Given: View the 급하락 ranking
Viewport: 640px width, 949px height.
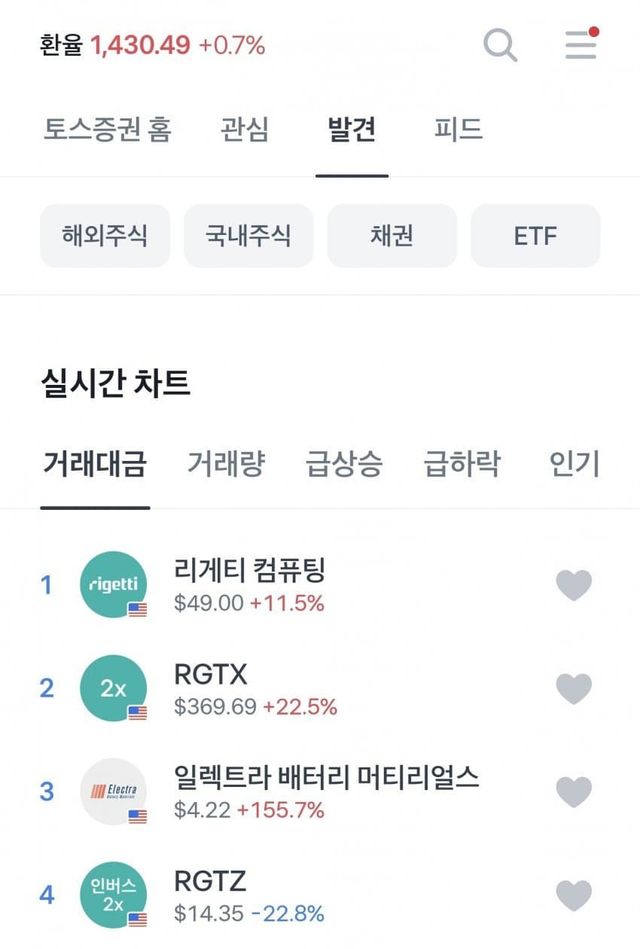Looking at the screenshot, I should pos(462,464).
